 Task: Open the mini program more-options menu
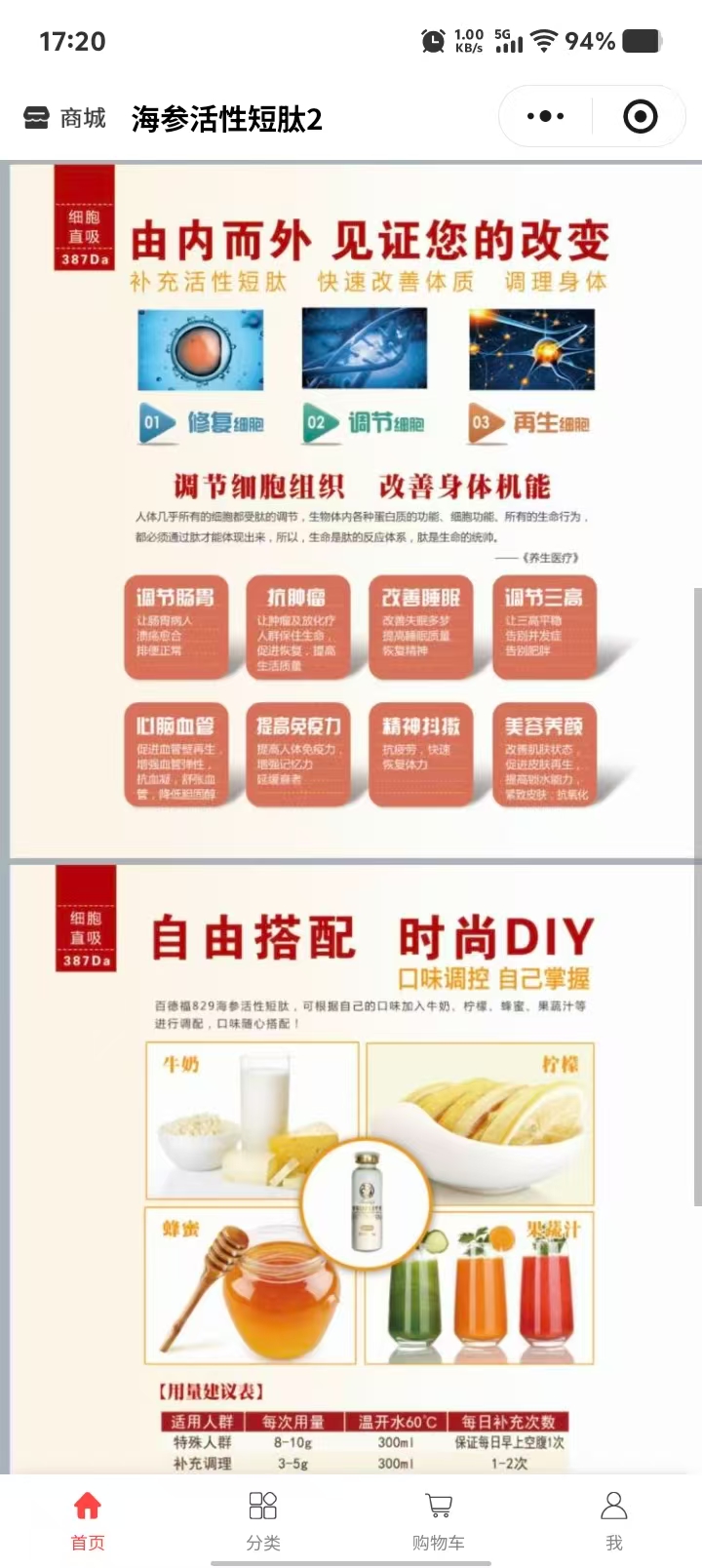545,117
